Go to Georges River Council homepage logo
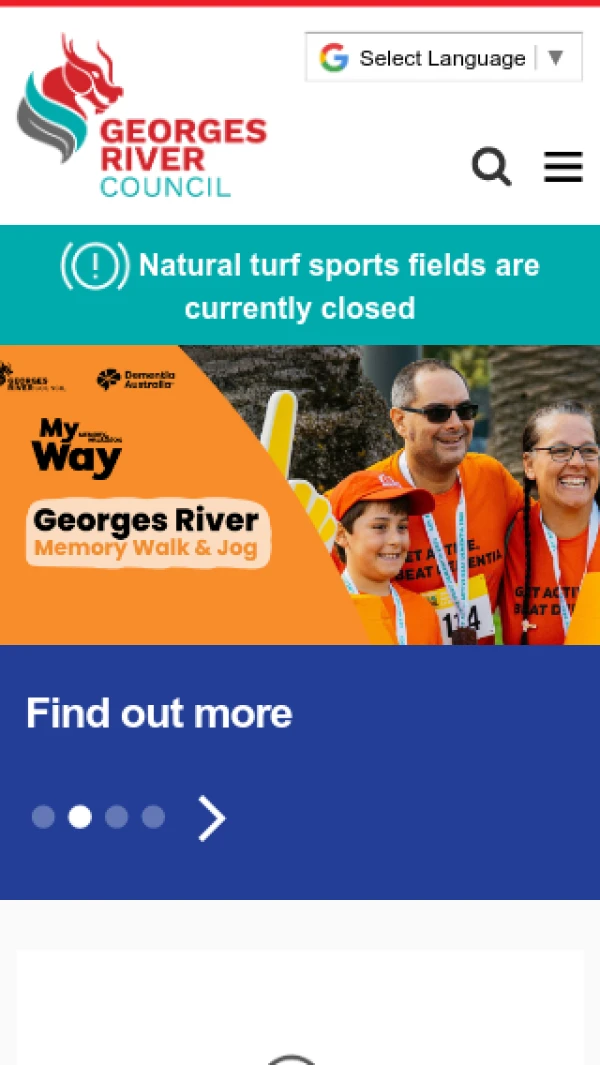 coord(142,116)
